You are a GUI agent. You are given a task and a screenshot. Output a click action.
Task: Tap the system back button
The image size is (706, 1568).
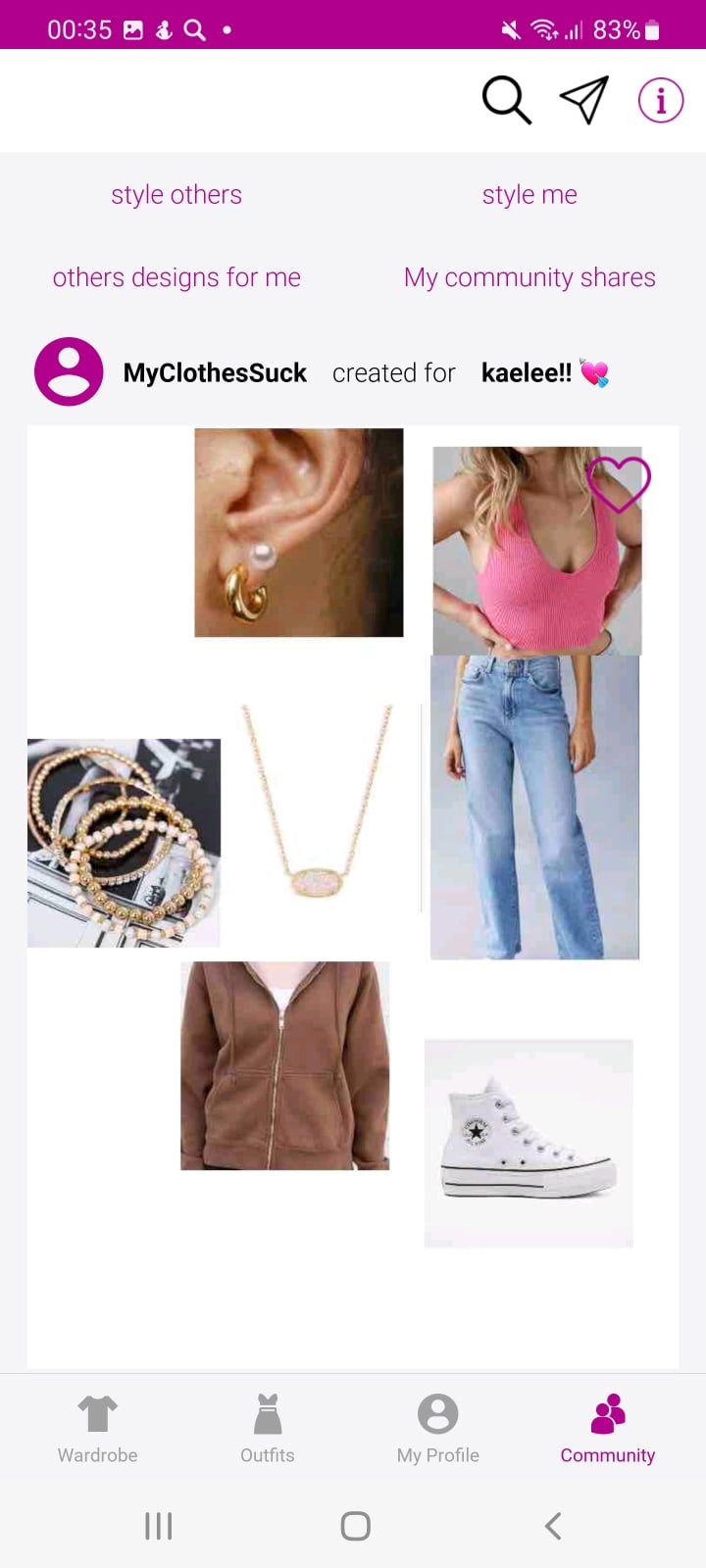tap(553, 1526)
